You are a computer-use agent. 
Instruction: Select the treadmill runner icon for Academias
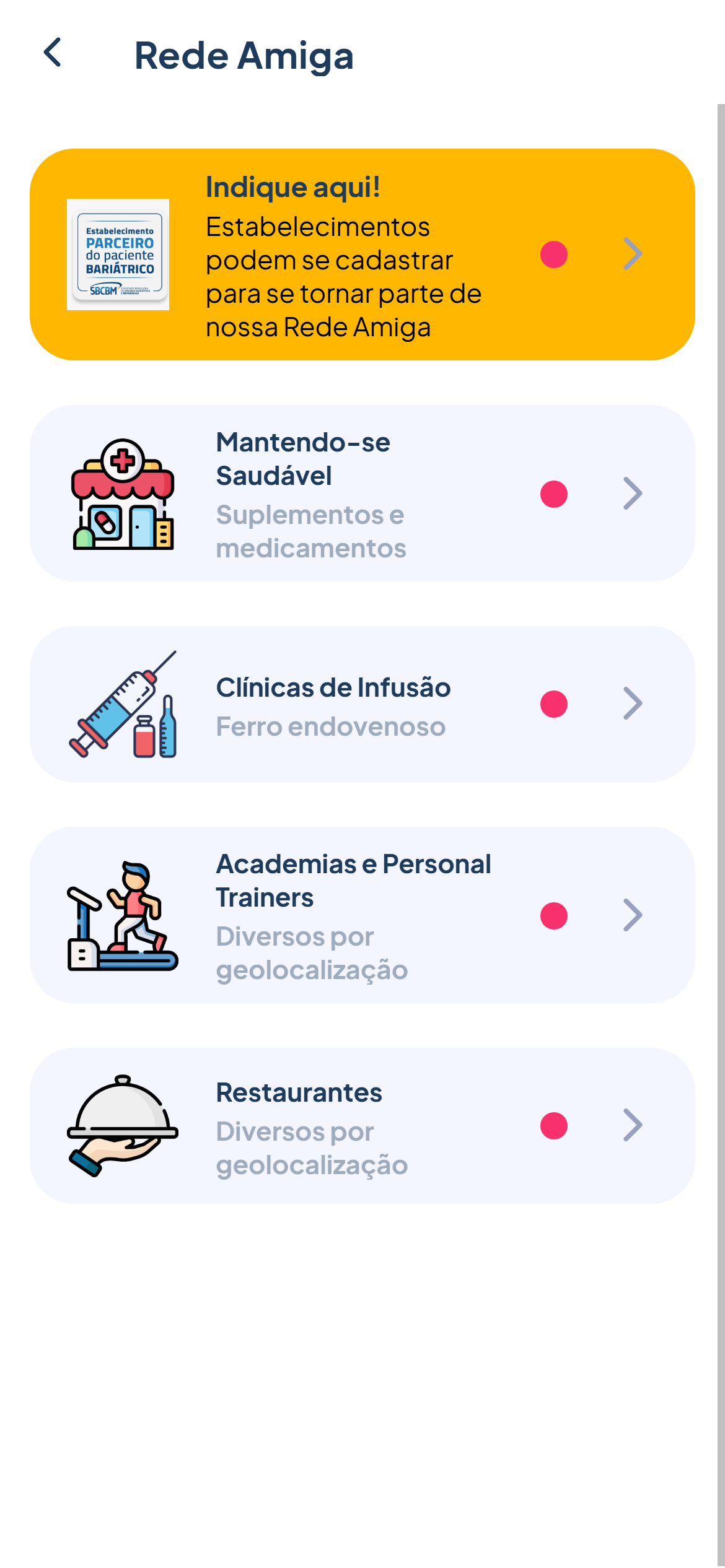point(121,917)
